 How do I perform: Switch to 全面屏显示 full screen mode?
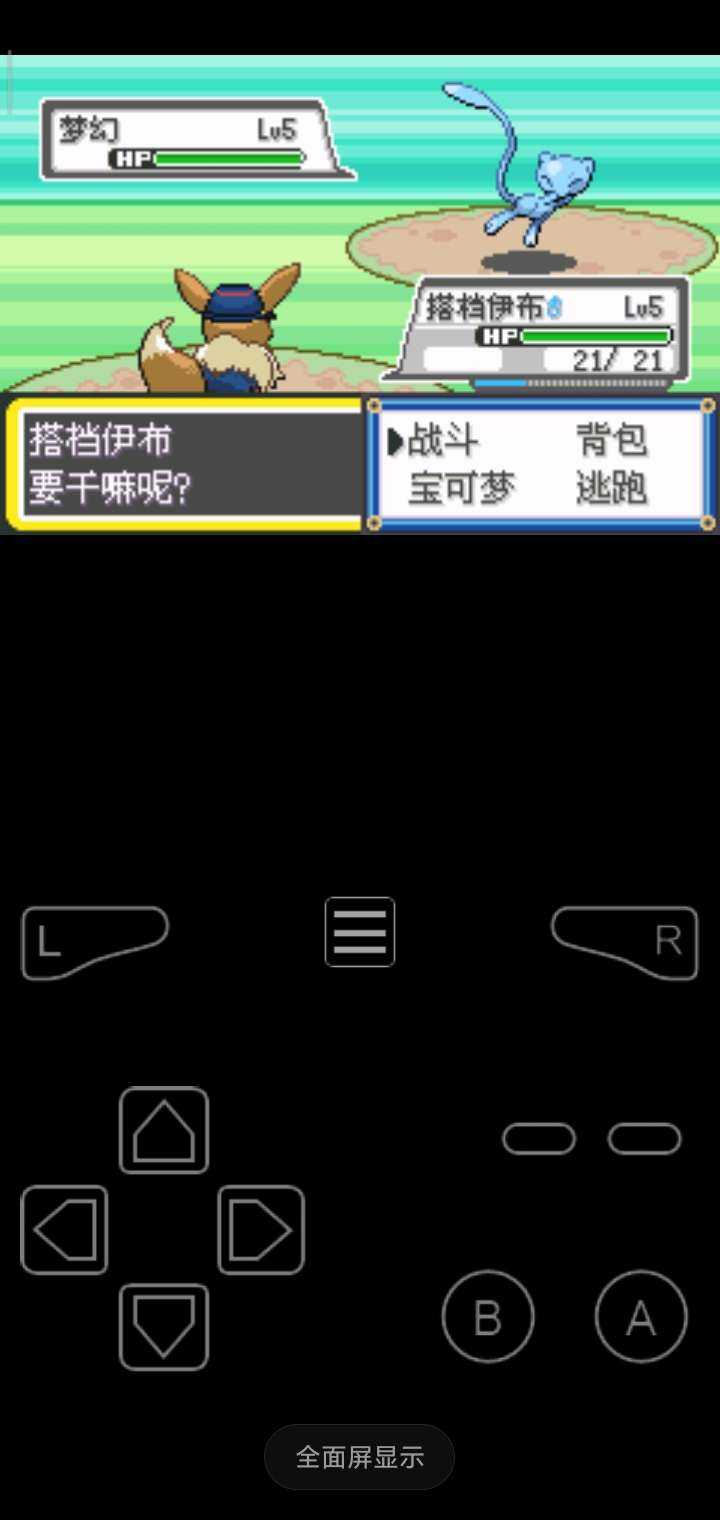coord(360,1457)
